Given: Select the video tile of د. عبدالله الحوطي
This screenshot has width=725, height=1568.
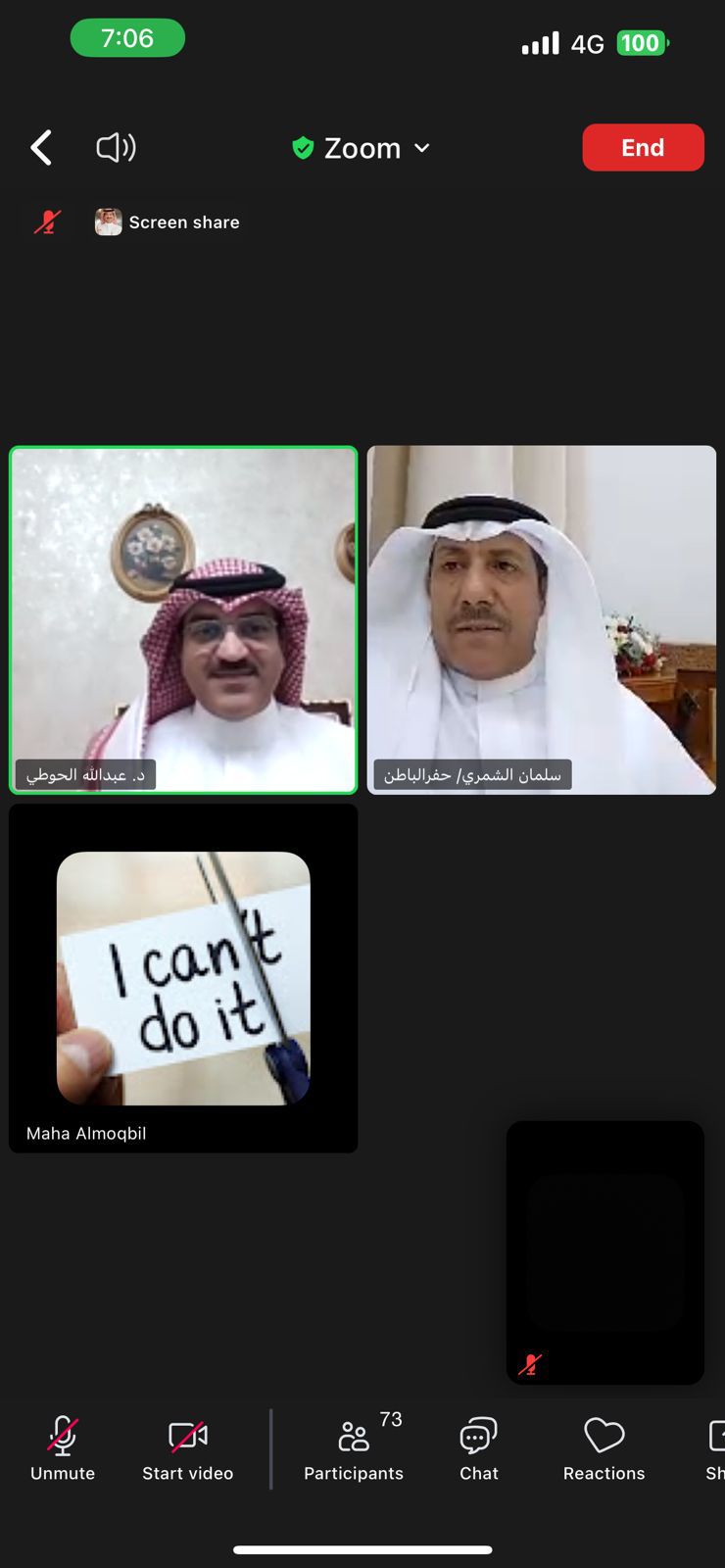Looking at the screenshot, I should point(183,619).
